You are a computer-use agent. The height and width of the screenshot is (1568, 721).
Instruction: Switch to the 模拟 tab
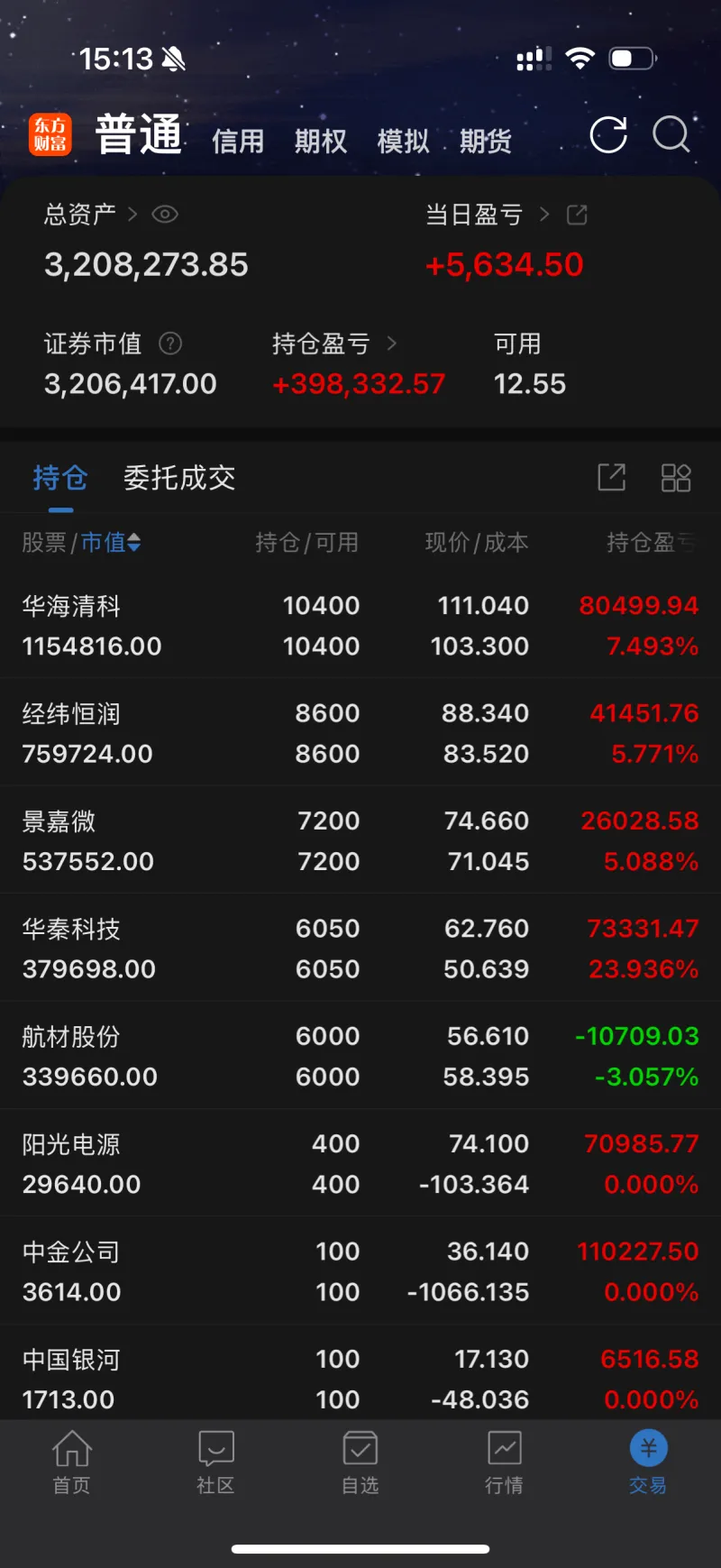[403, 142]
